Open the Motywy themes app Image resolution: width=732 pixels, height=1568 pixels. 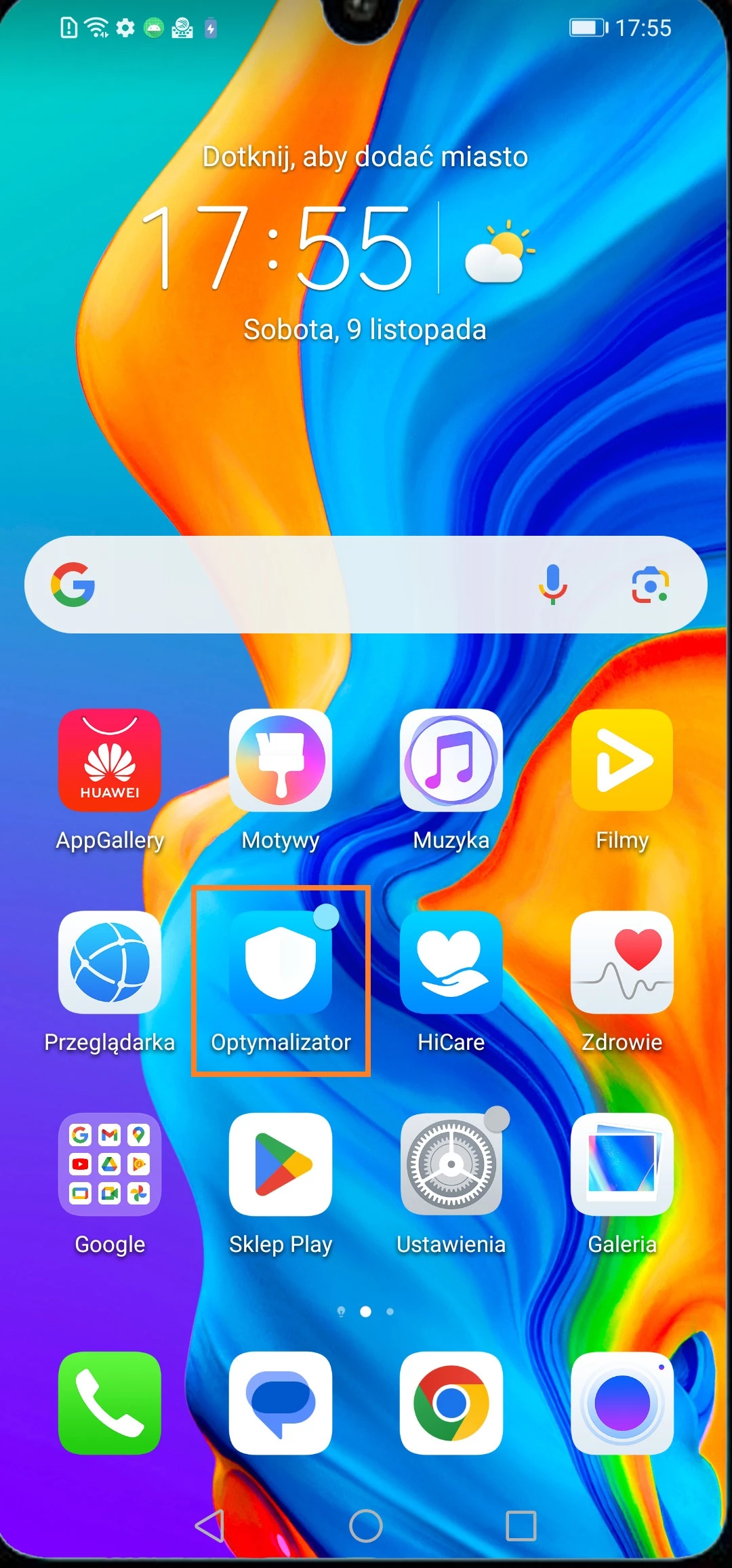(x=281, y=761)
